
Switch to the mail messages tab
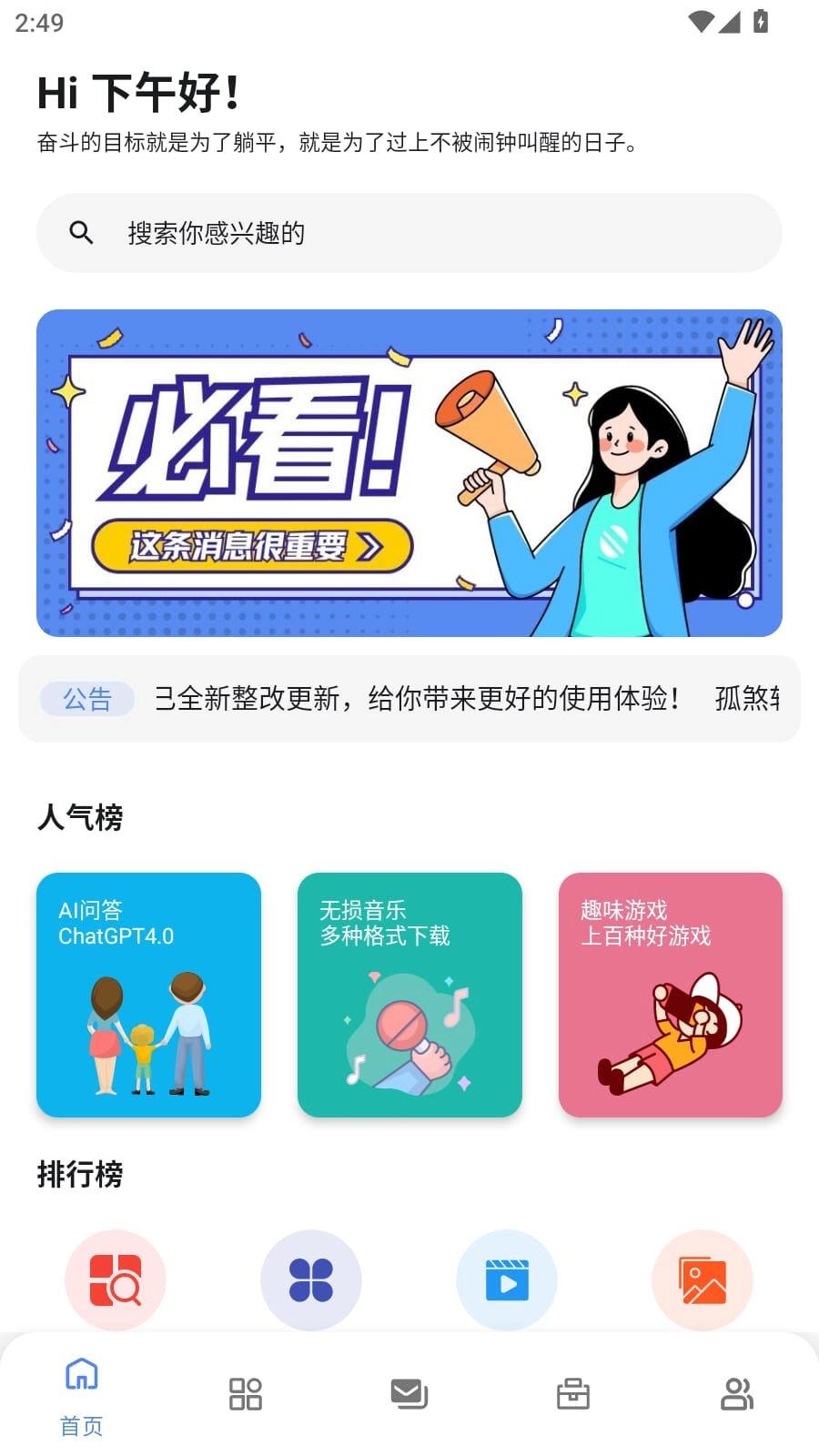point(409,1394)
